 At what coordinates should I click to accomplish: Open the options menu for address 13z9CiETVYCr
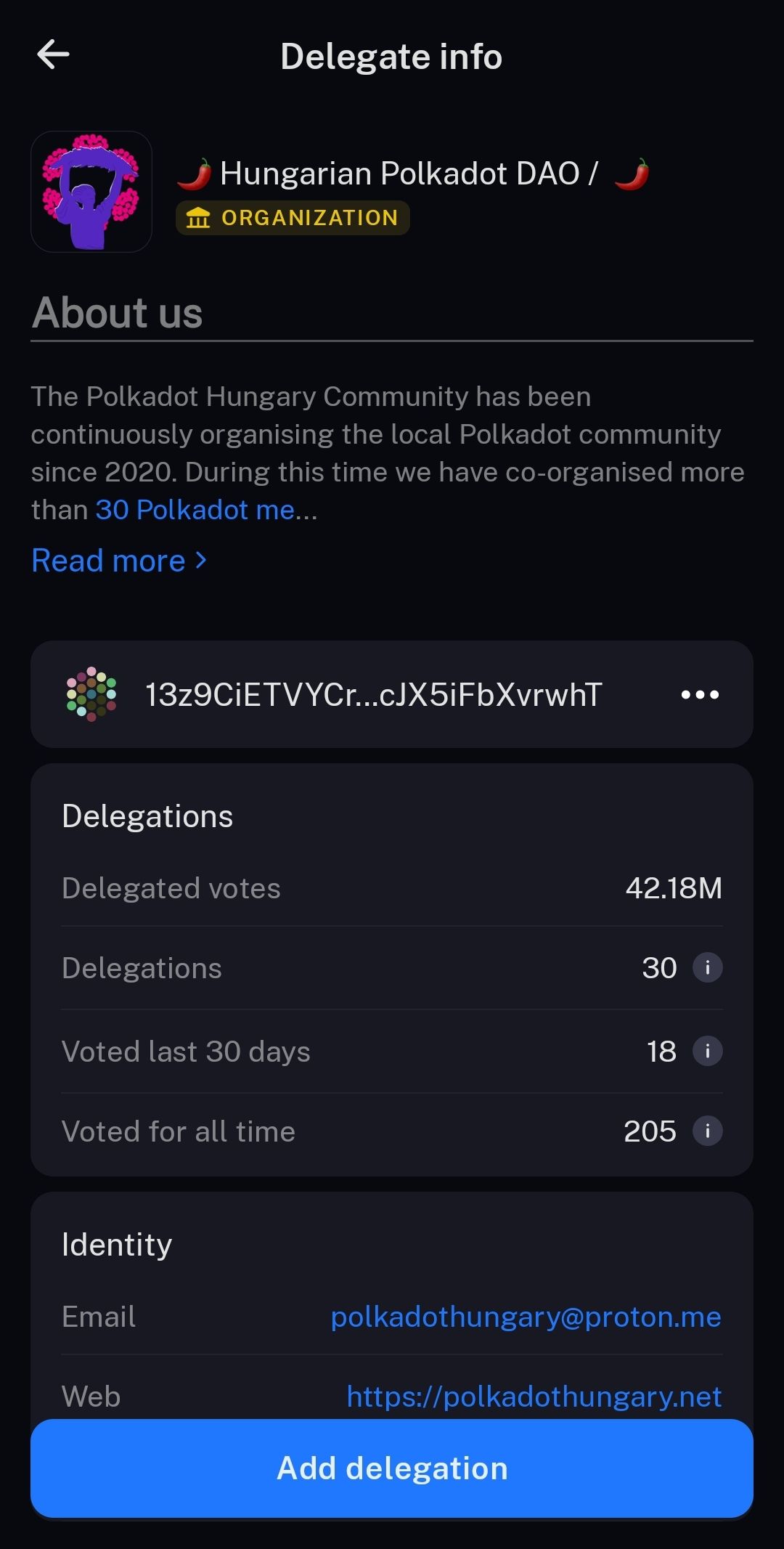tap(700, 695)
